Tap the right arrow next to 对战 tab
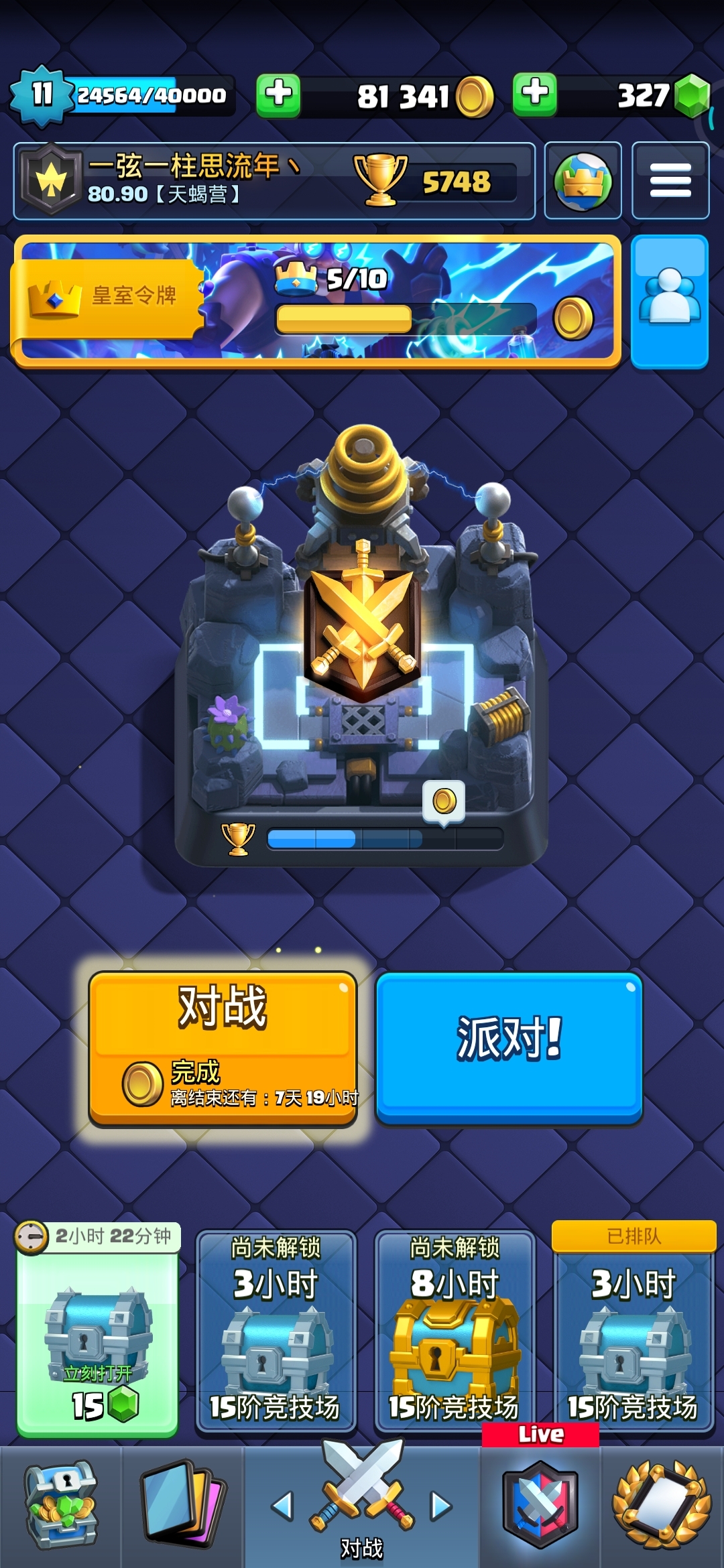The image size is (724, 1568). point(441,1506)
